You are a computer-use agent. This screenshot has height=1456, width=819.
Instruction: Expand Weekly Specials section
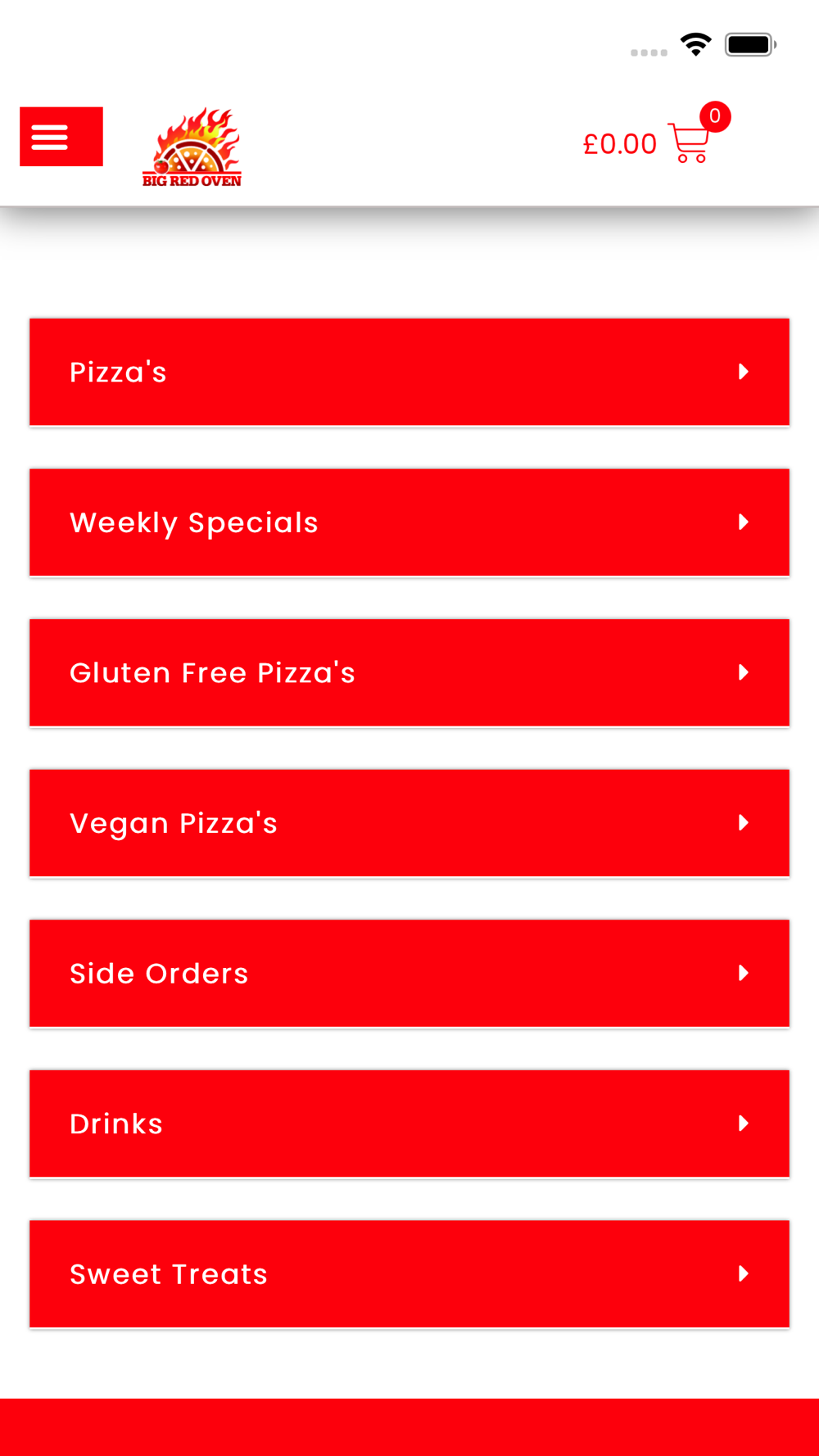pyautogui.click(x=409, y=522)
